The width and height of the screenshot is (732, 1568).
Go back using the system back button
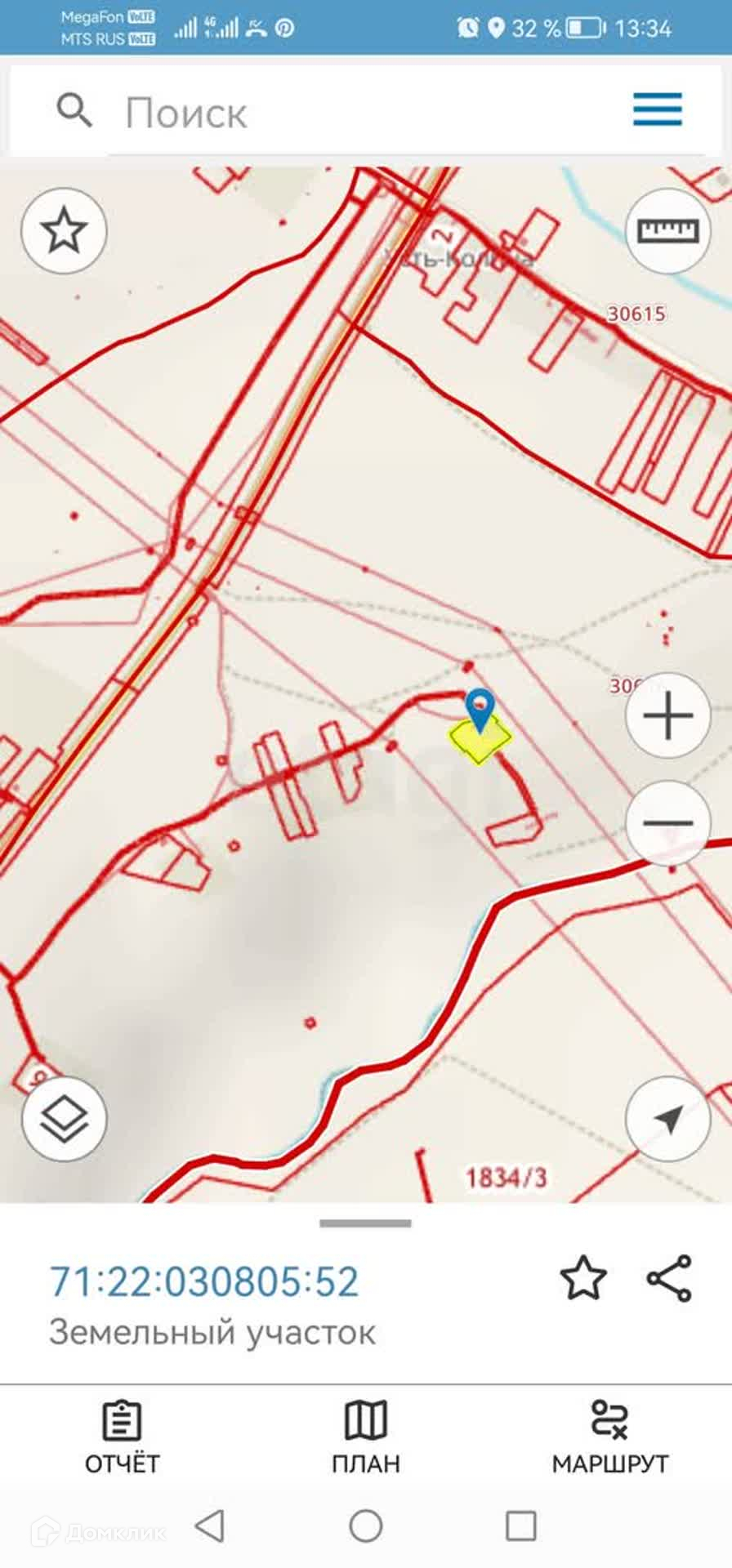211,1525
